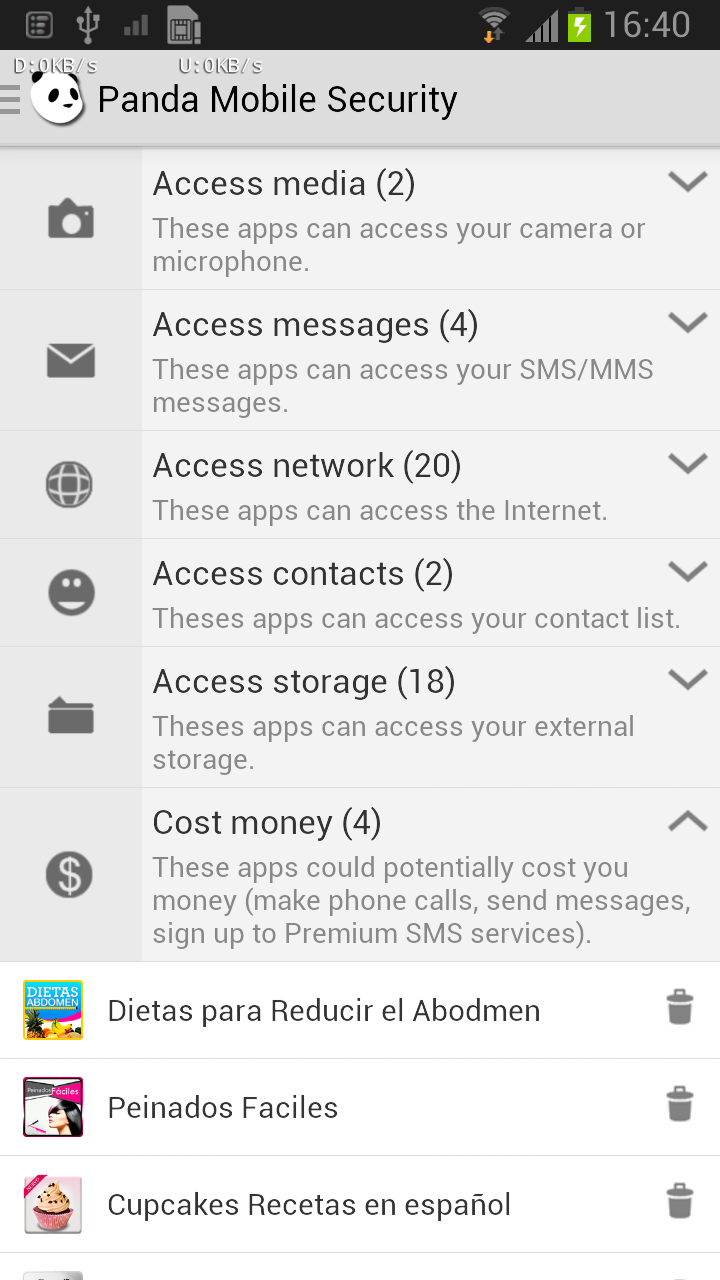The image size is (720, 1280).
Task: Expand the Access messages section
Action: pos(688,323)
